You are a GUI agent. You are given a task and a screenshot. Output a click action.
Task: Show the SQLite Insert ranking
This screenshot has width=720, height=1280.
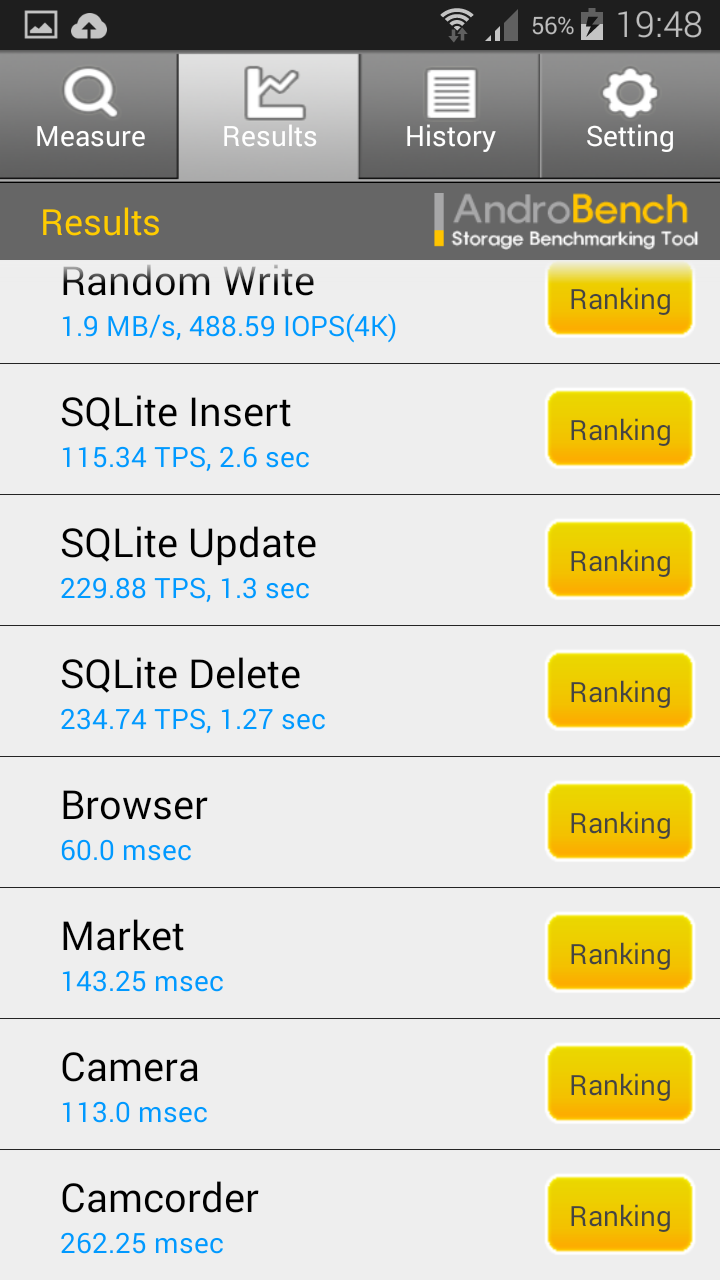620,430
